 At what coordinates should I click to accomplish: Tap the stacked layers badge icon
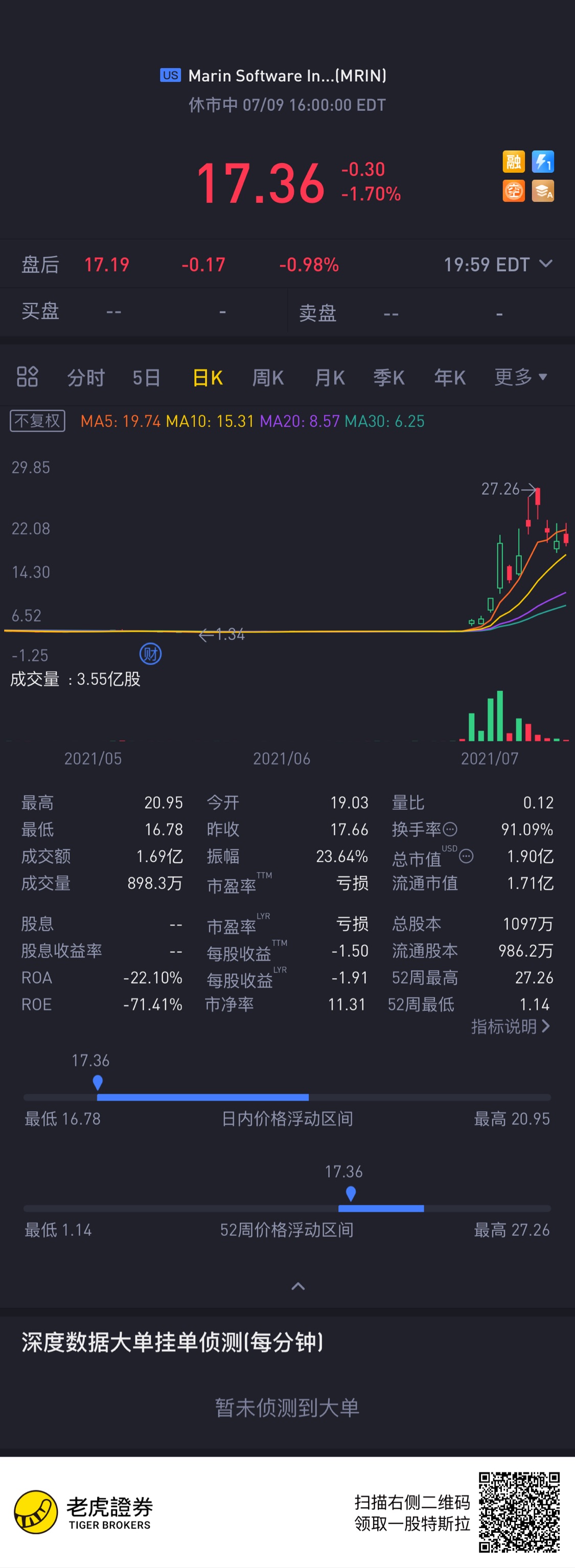[x=543, y=191]
